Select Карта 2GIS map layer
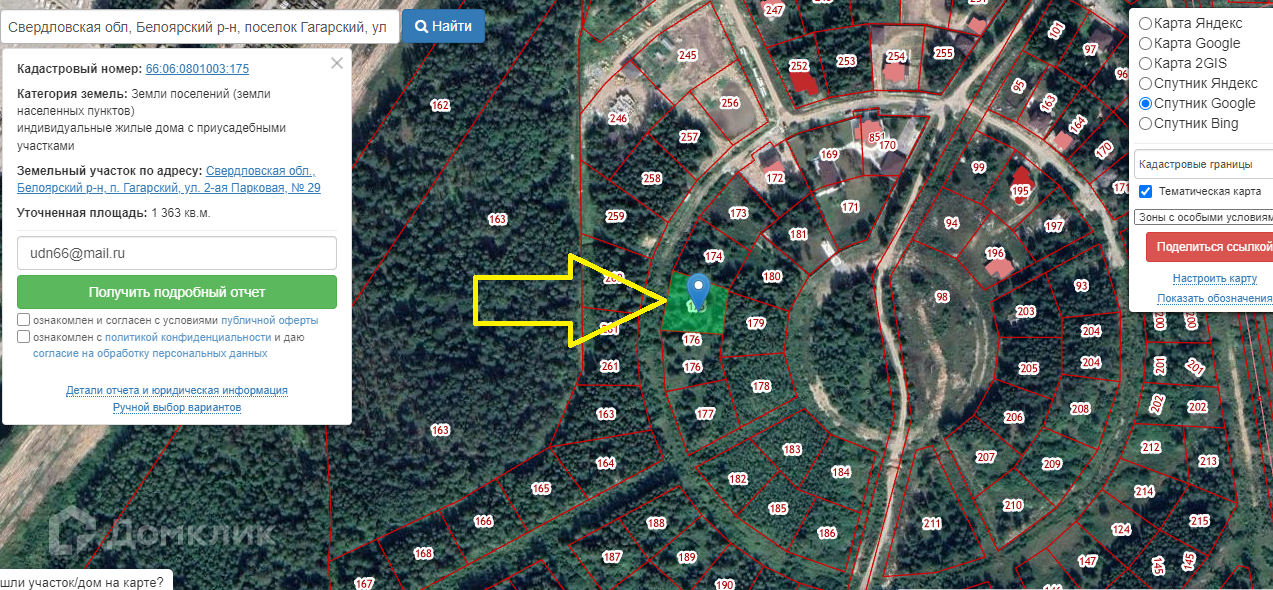Screen dimensions: 1273x590 (1145, 63)
